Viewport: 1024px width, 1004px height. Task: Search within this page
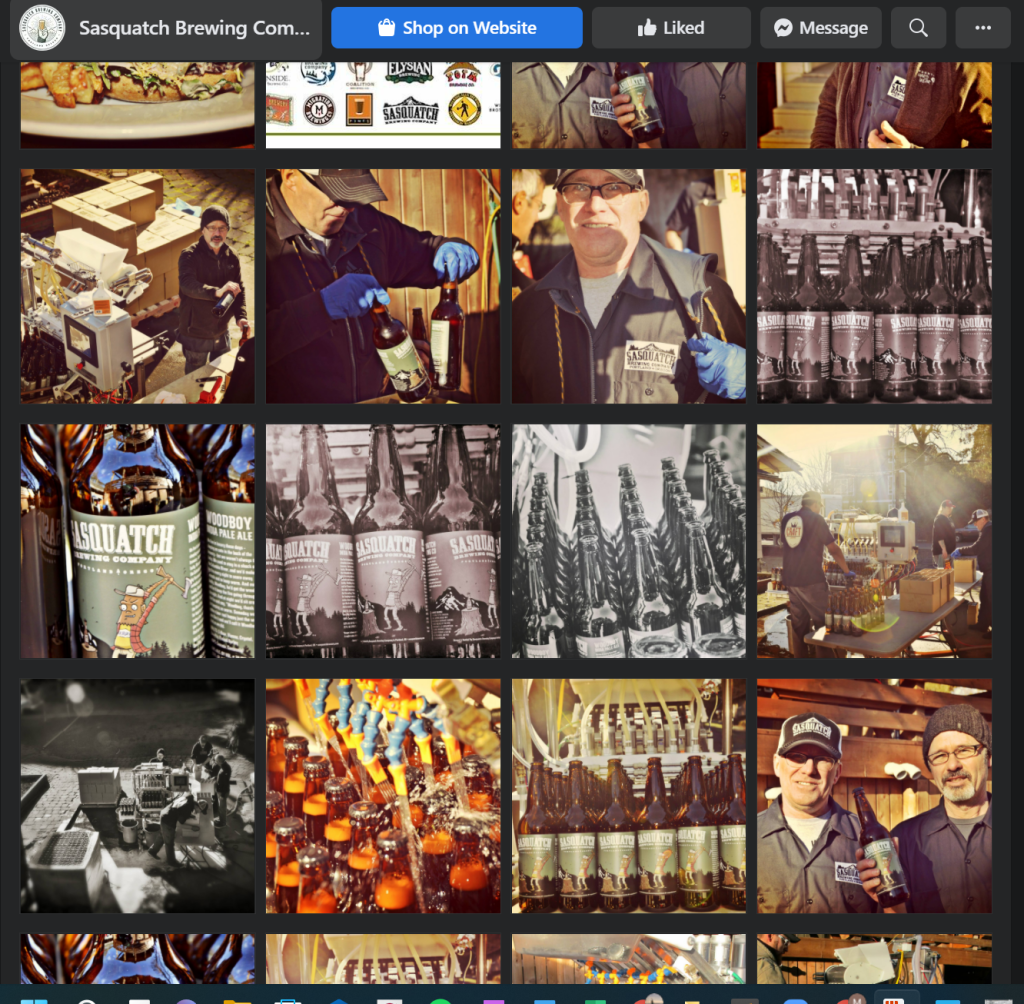click(918, 28)
